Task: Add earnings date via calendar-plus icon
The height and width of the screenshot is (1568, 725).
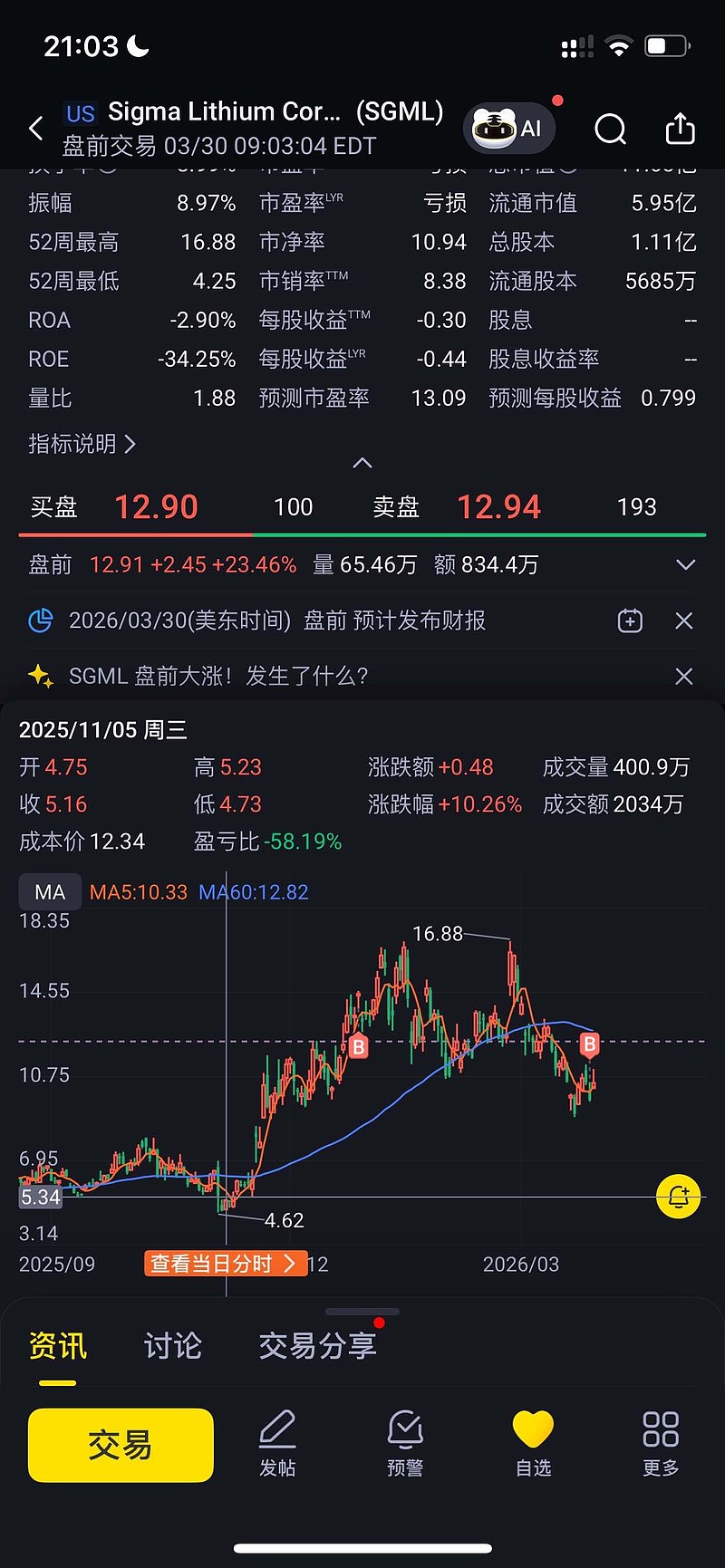Action: coord(629,620)
